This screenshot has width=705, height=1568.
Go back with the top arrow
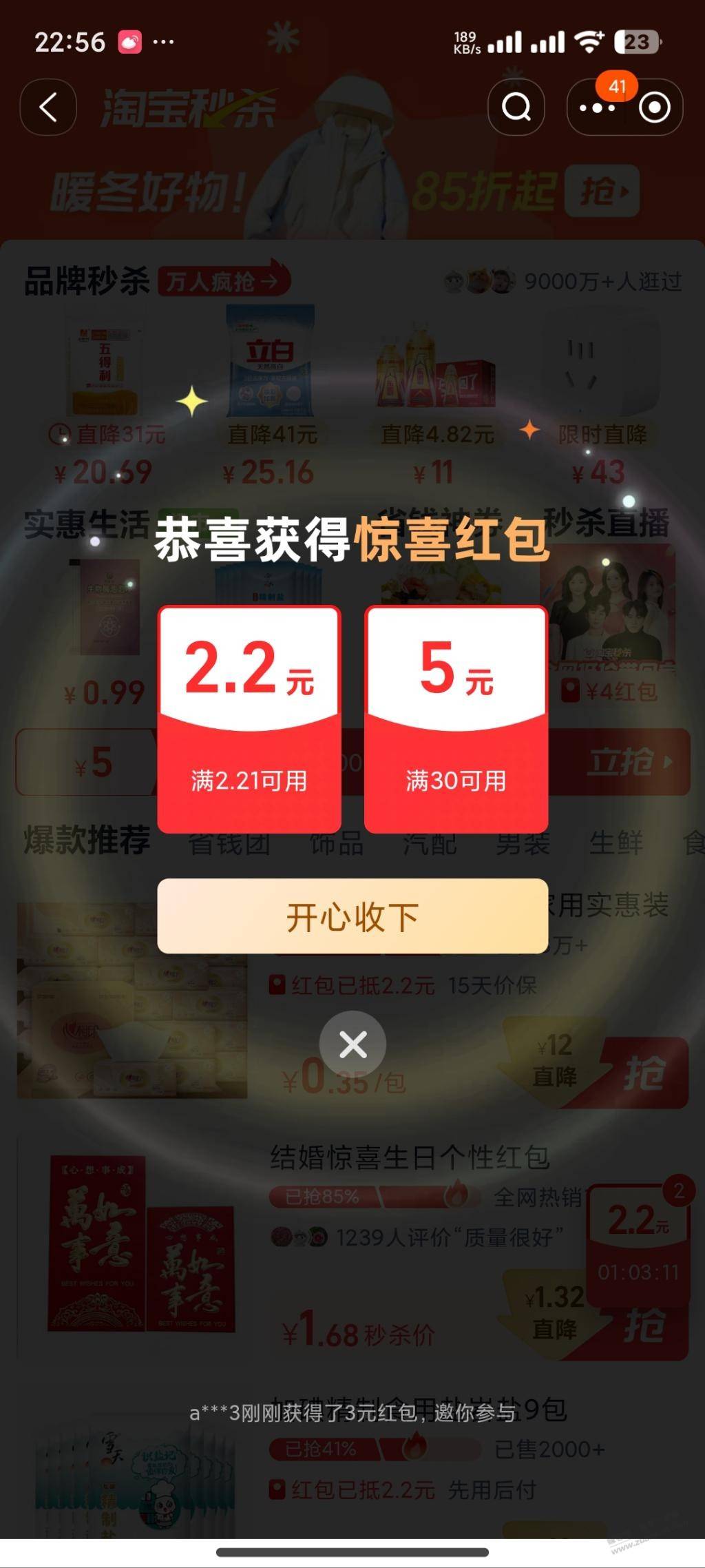[x=48, y=107]
